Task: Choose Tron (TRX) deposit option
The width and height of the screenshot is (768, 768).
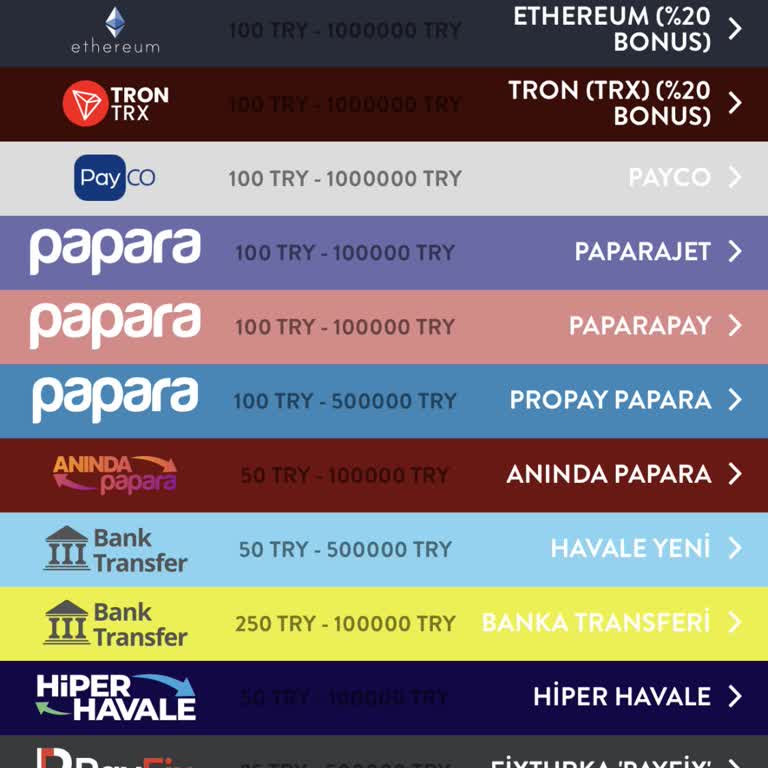Action: [x=384, y=104]
